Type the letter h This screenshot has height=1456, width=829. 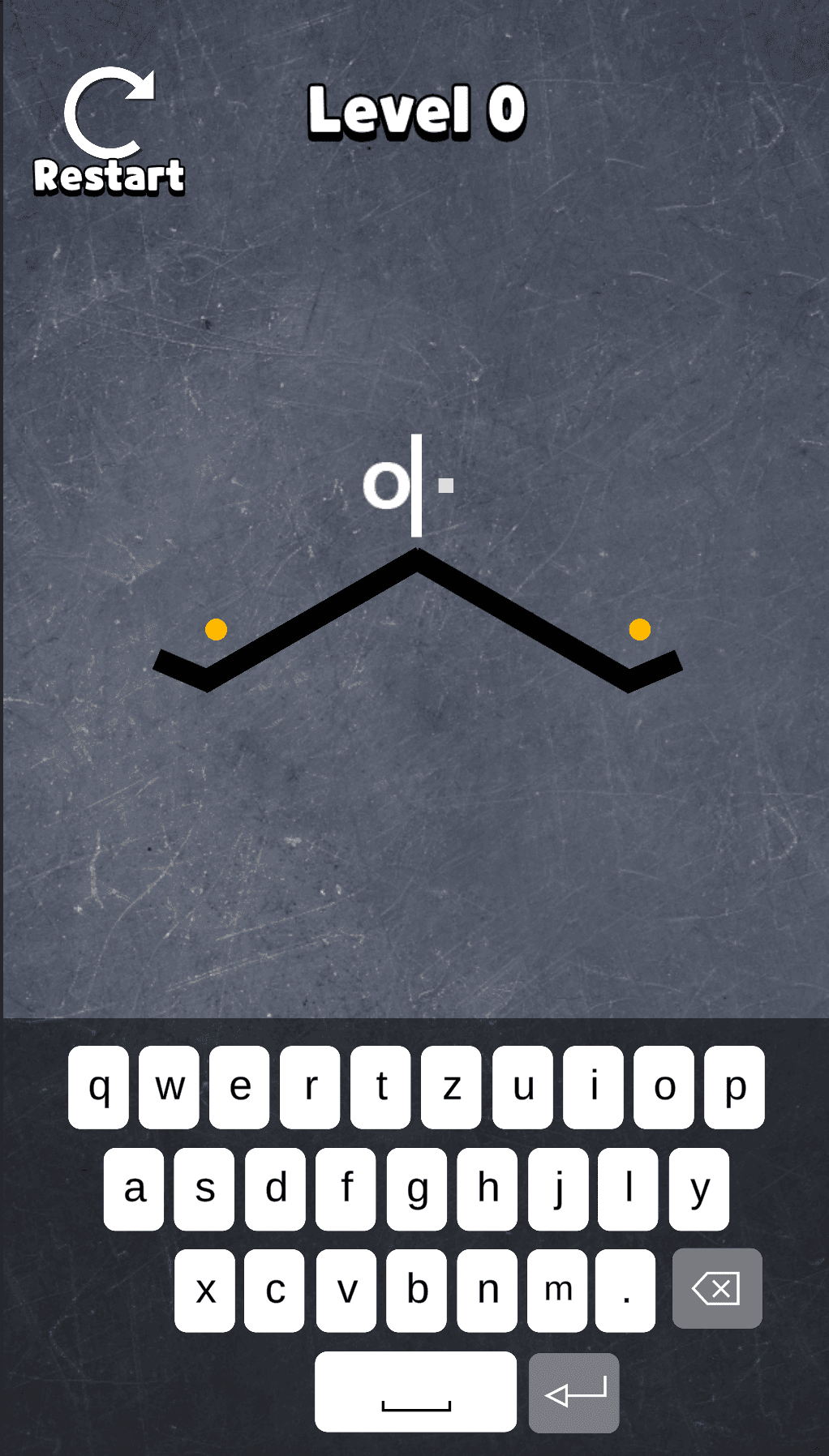pos(487,1188)
